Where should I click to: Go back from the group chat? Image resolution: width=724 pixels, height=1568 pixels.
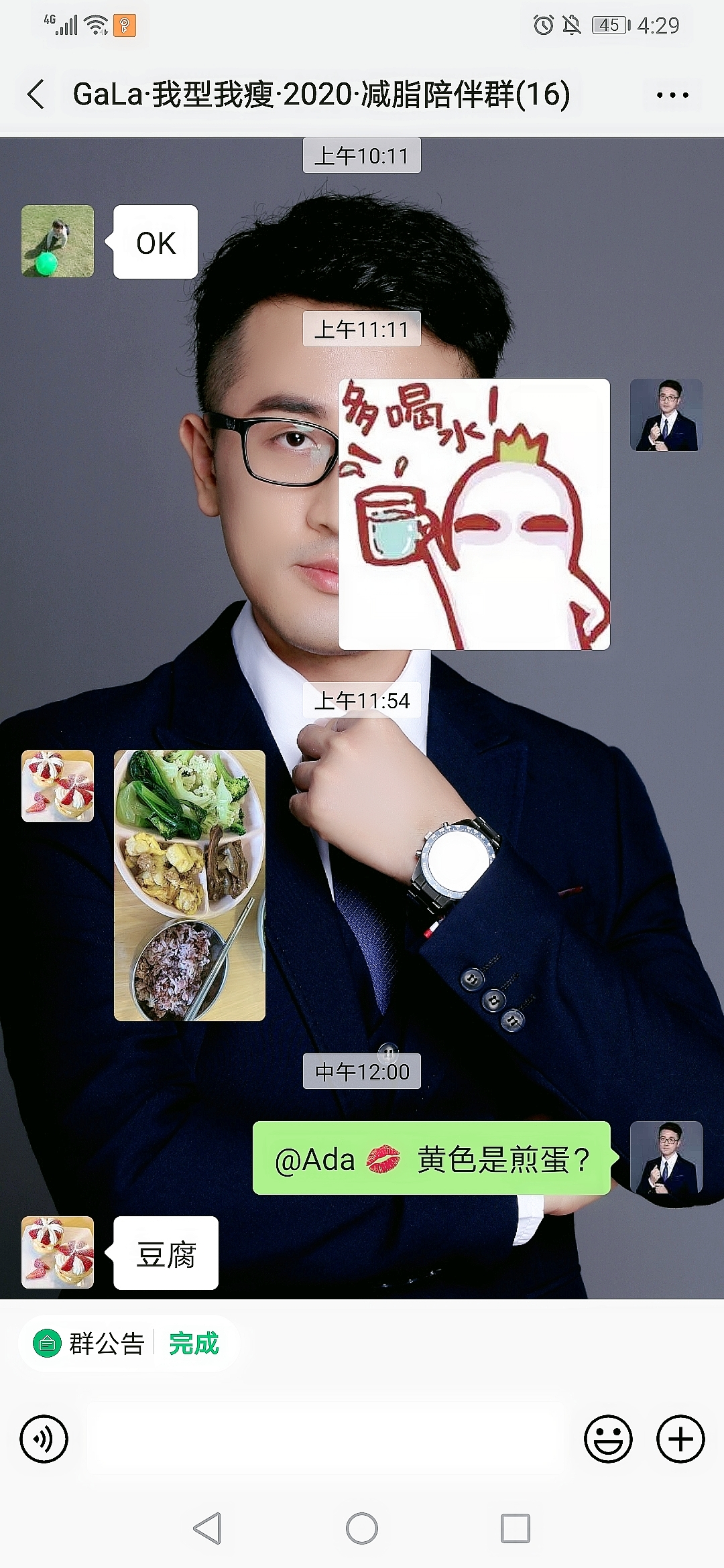click(x=37, y=94)
